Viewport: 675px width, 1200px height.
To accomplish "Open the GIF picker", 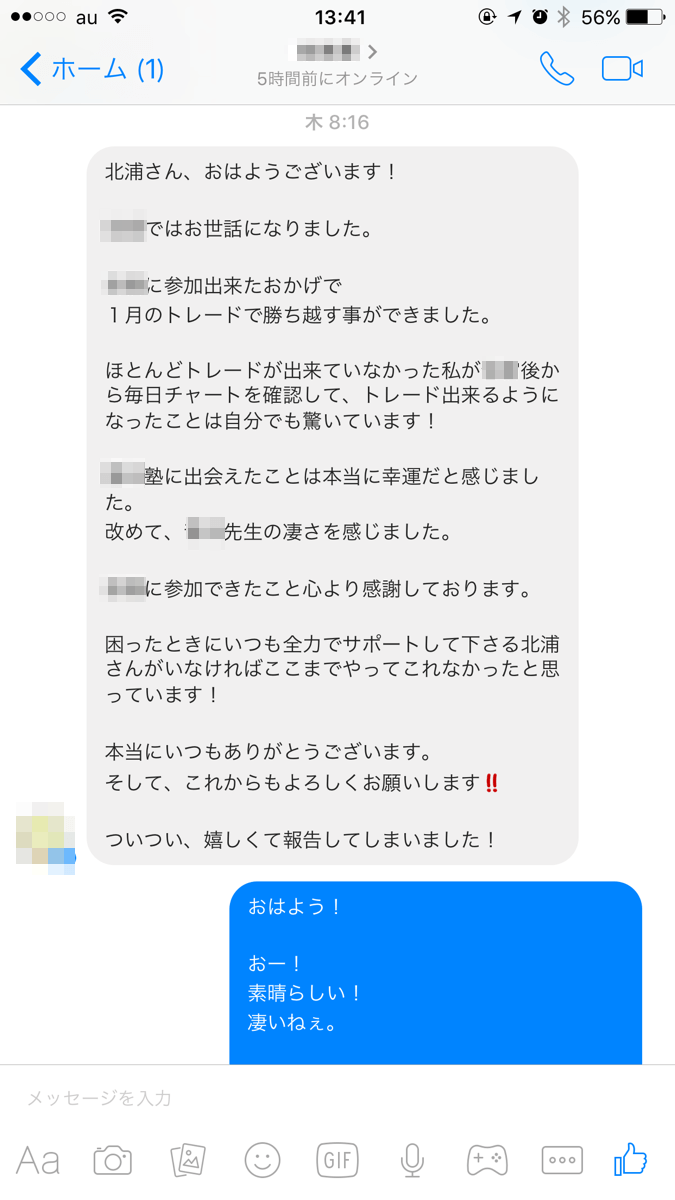I will click(x=337, y=1160).
